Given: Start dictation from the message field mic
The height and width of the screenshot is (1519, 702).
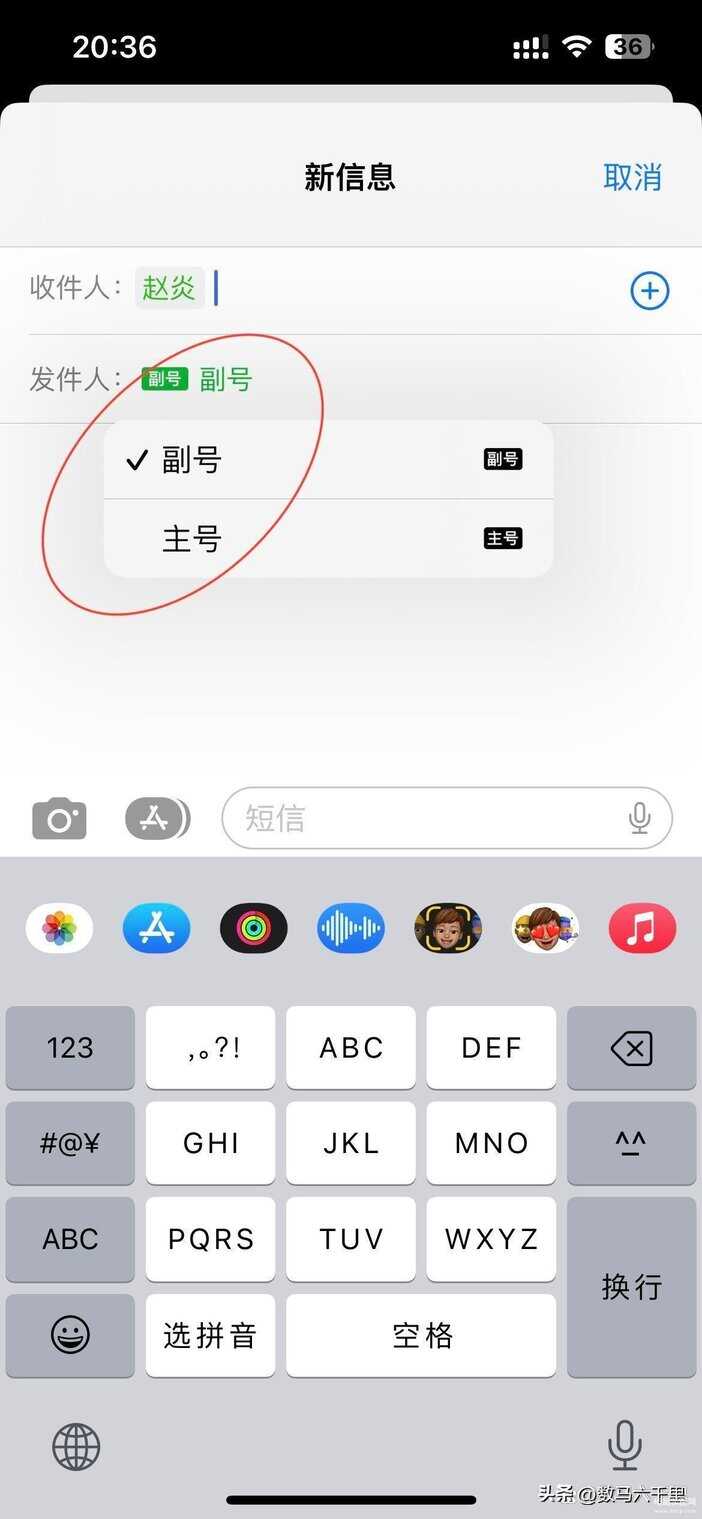Looking at the screenshot, I should 639,819.
